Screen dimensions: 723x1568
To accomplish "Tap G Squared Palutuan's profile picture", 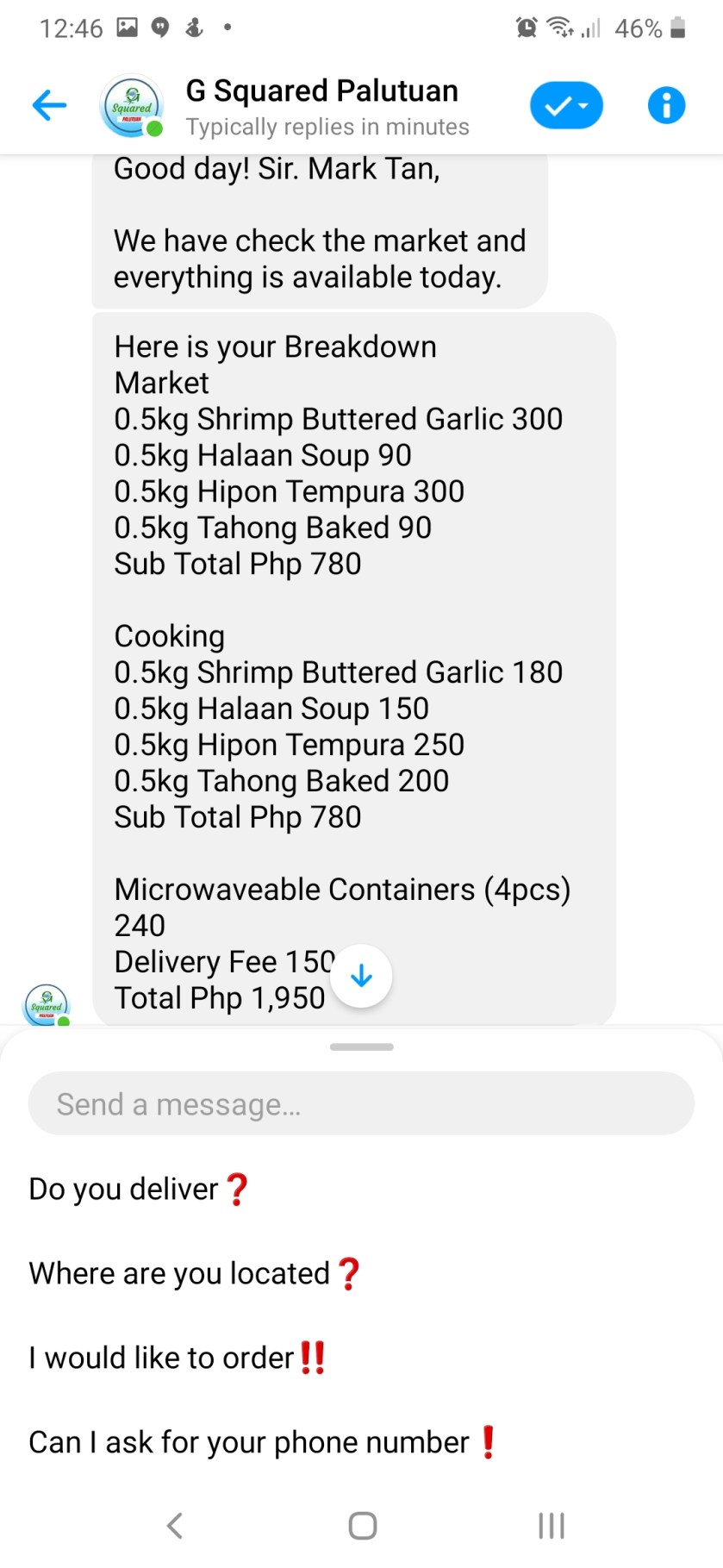I will click(x=131, y=104).
